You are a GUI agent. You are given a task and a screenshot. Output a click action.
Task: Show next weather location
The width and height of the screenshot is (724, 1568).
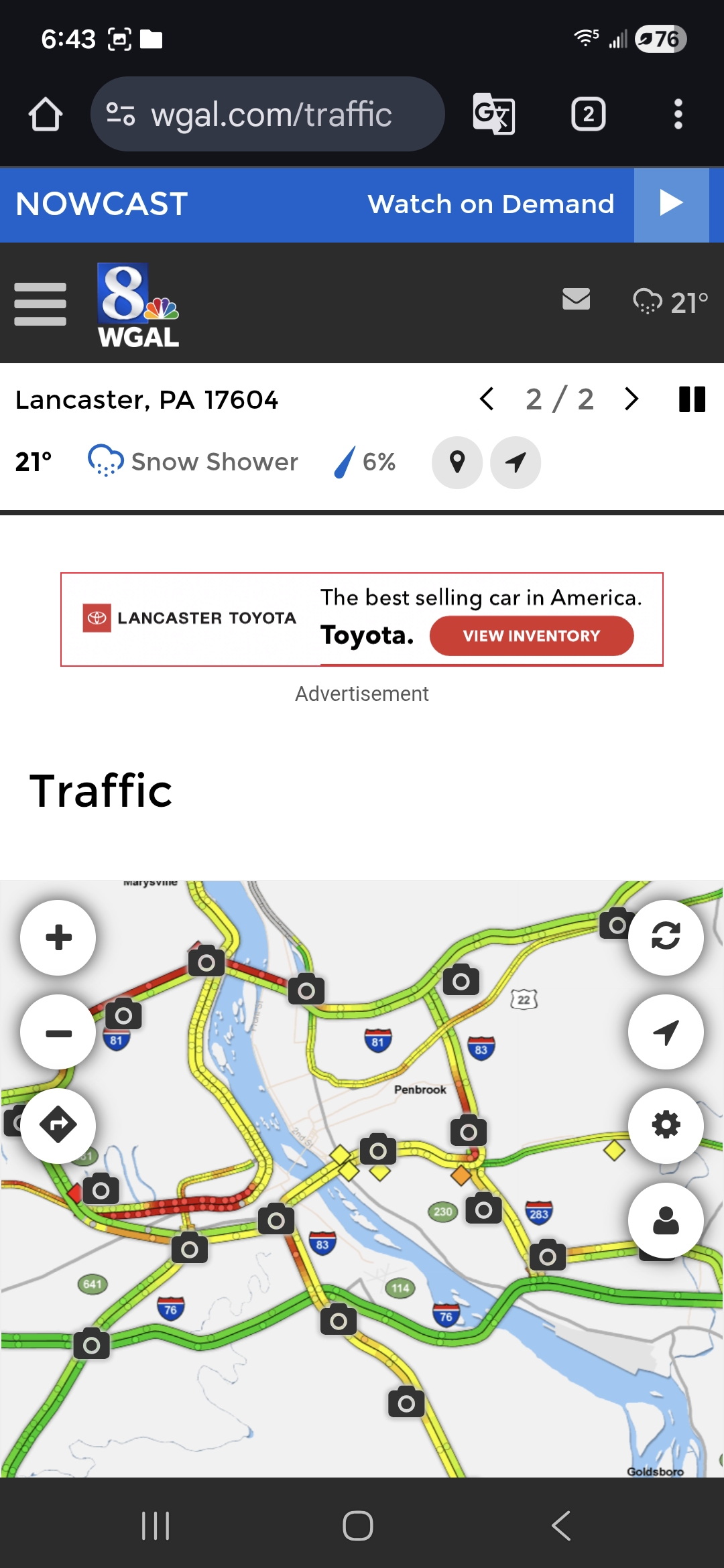(631, 399)
